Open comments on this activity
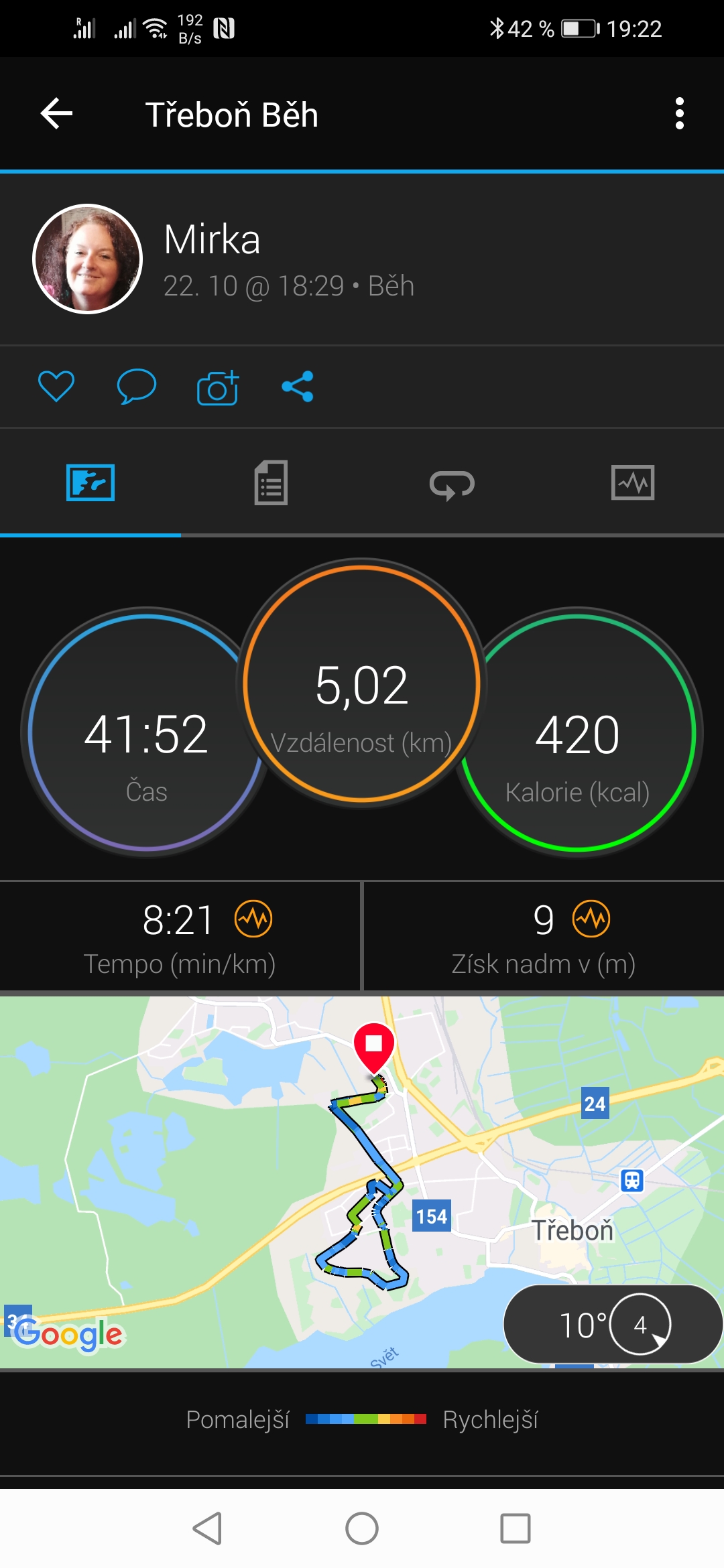 (137, 387)
